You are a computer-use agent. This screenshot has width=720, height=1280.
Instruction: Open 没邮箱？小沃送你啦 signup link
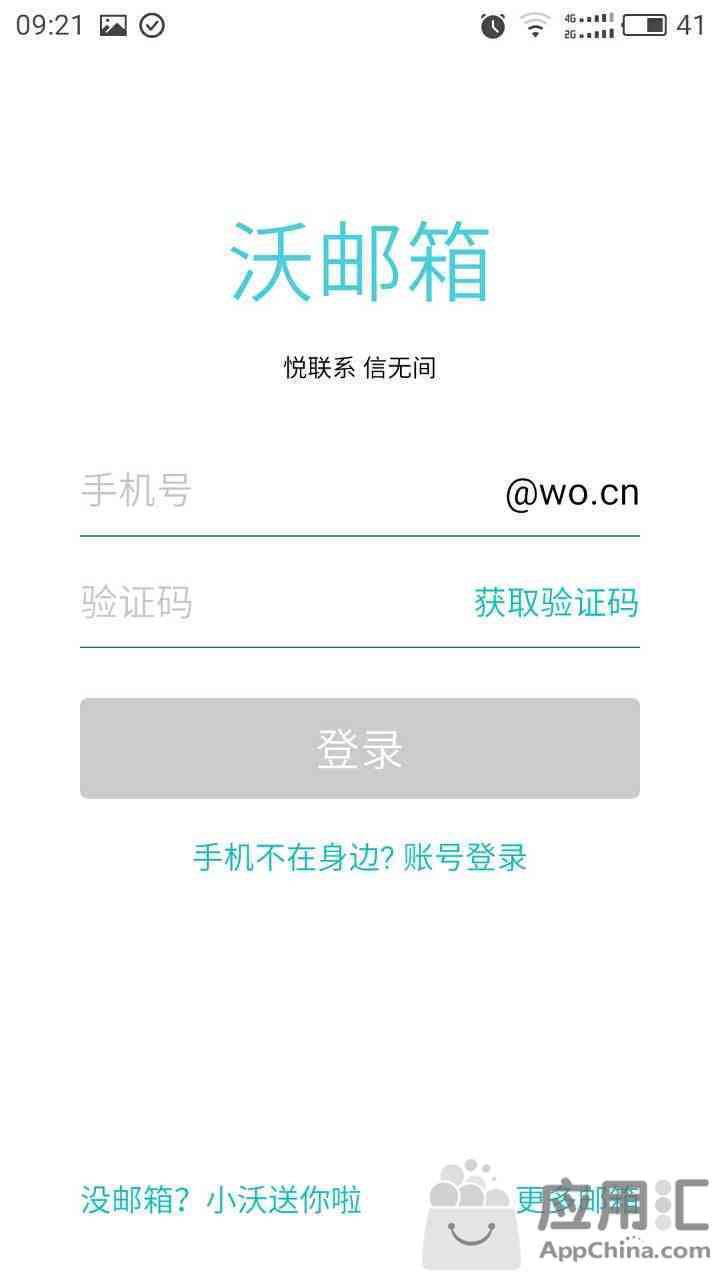pyautogui.click(x=221, y=1200)
